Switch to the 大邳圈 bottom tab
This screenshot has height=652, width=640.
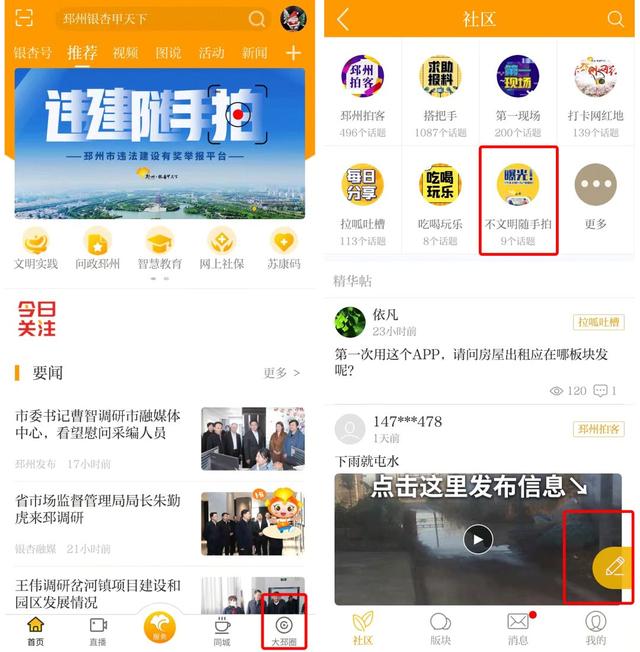pos(283,630)
